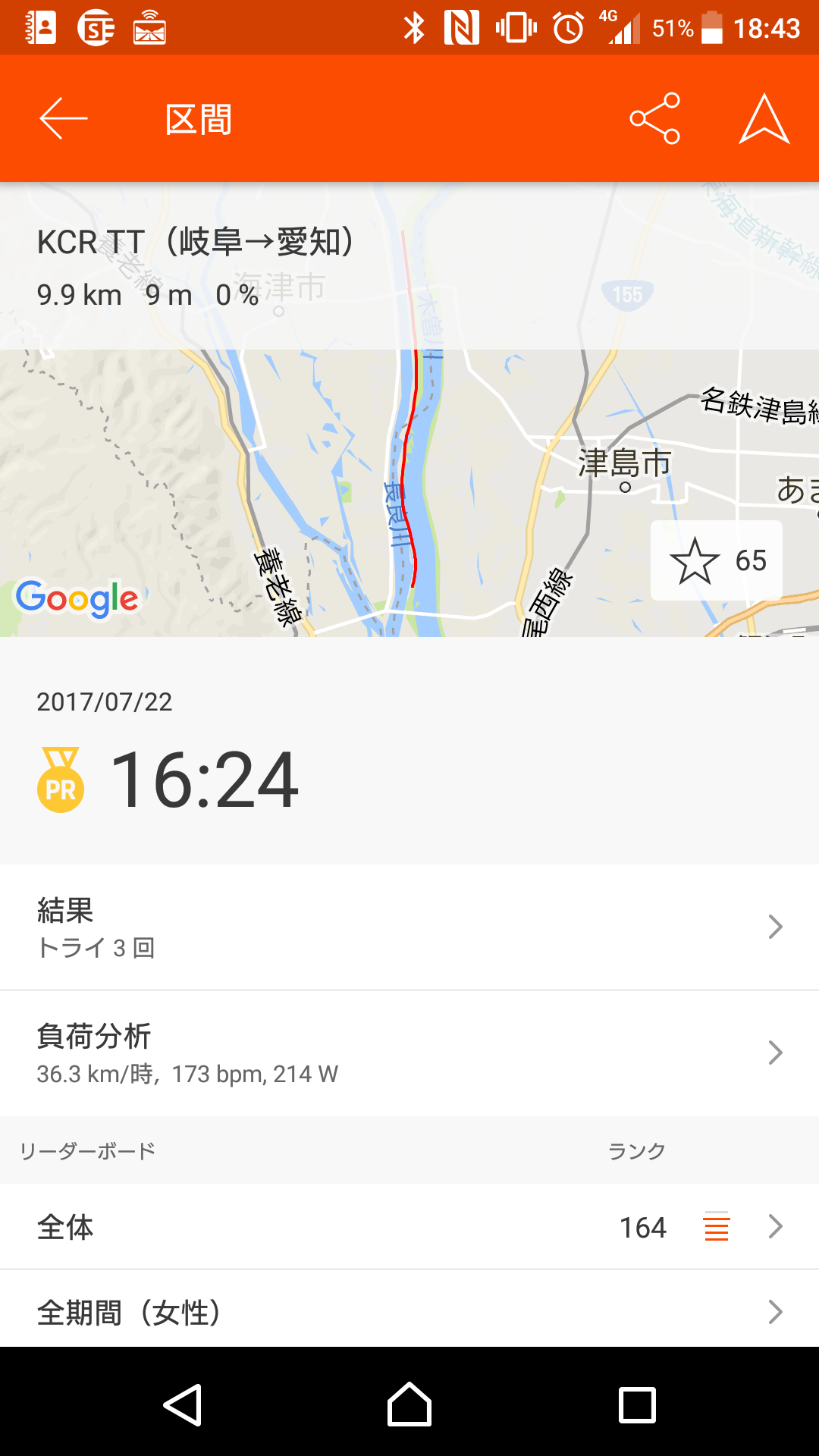Share this segment
Viewport: 819px width, 1456px height.
click(655, 119)
